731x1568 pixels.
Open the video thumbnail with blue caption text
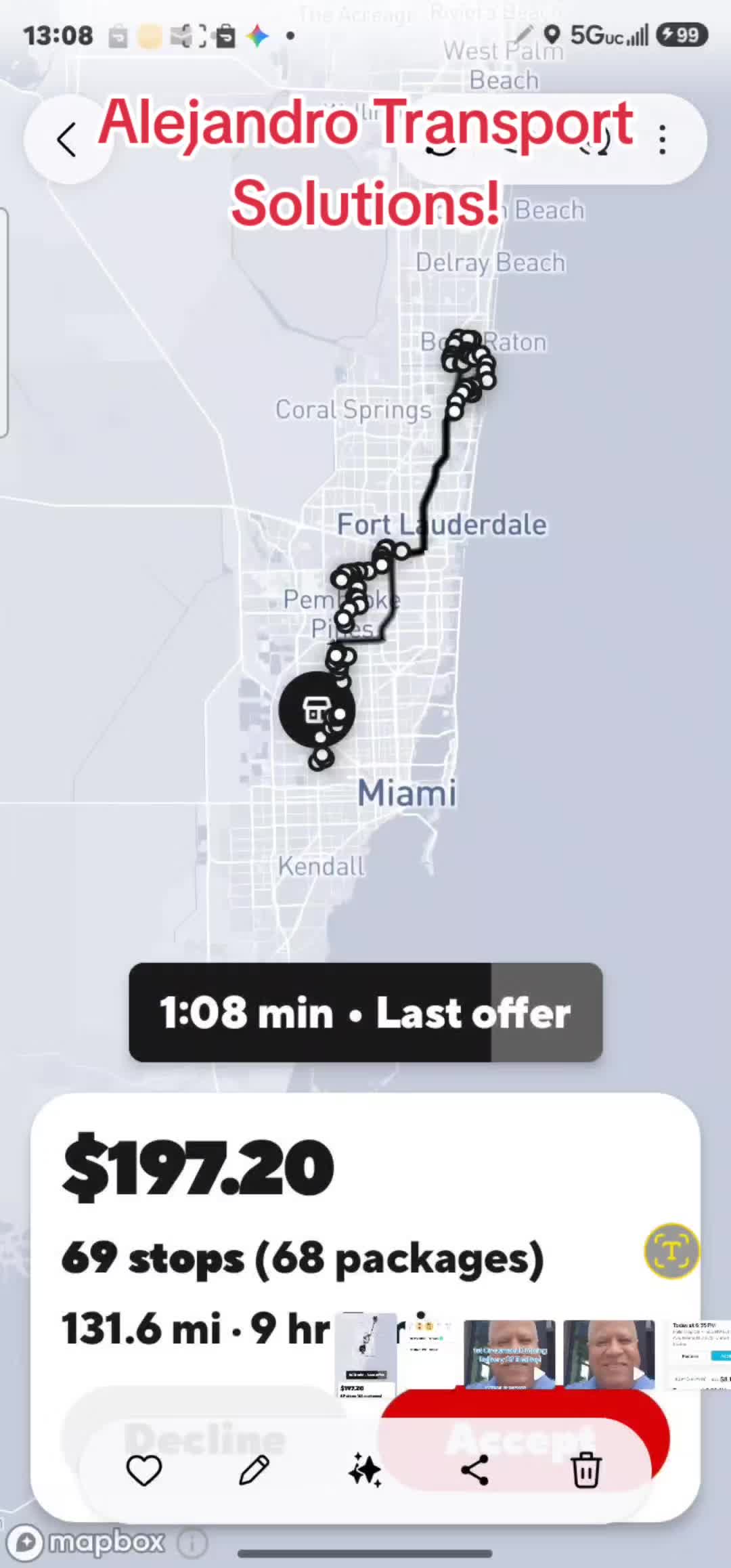click(510, 1354)
